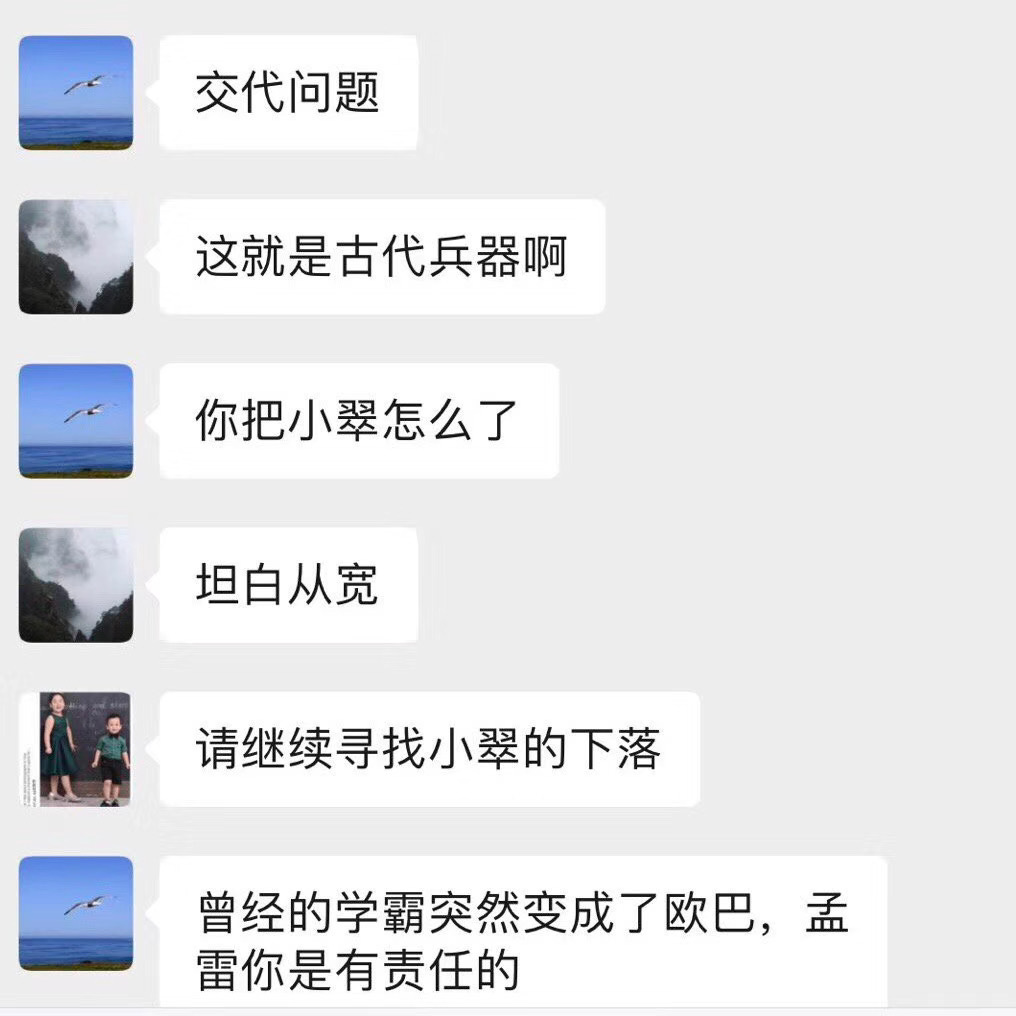This screenshot has width=1016, height=1016.
Task: Open the profile of the 这就是古代兵器啊 sender
Action: [76, 257]
